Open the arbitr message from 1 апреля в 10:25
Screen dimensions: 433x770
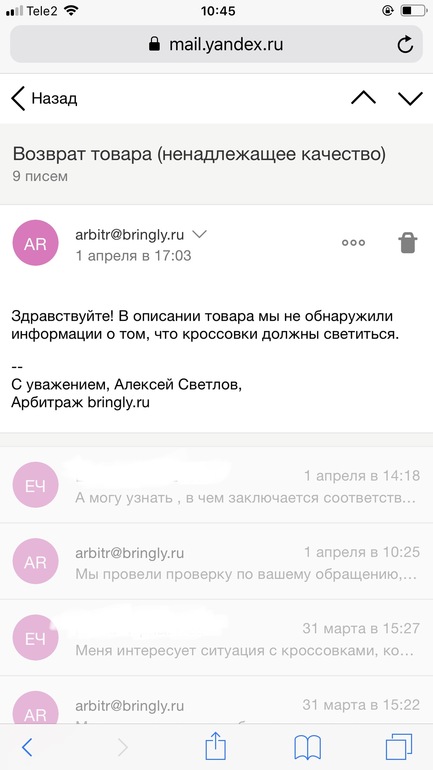tap(216, 561)
